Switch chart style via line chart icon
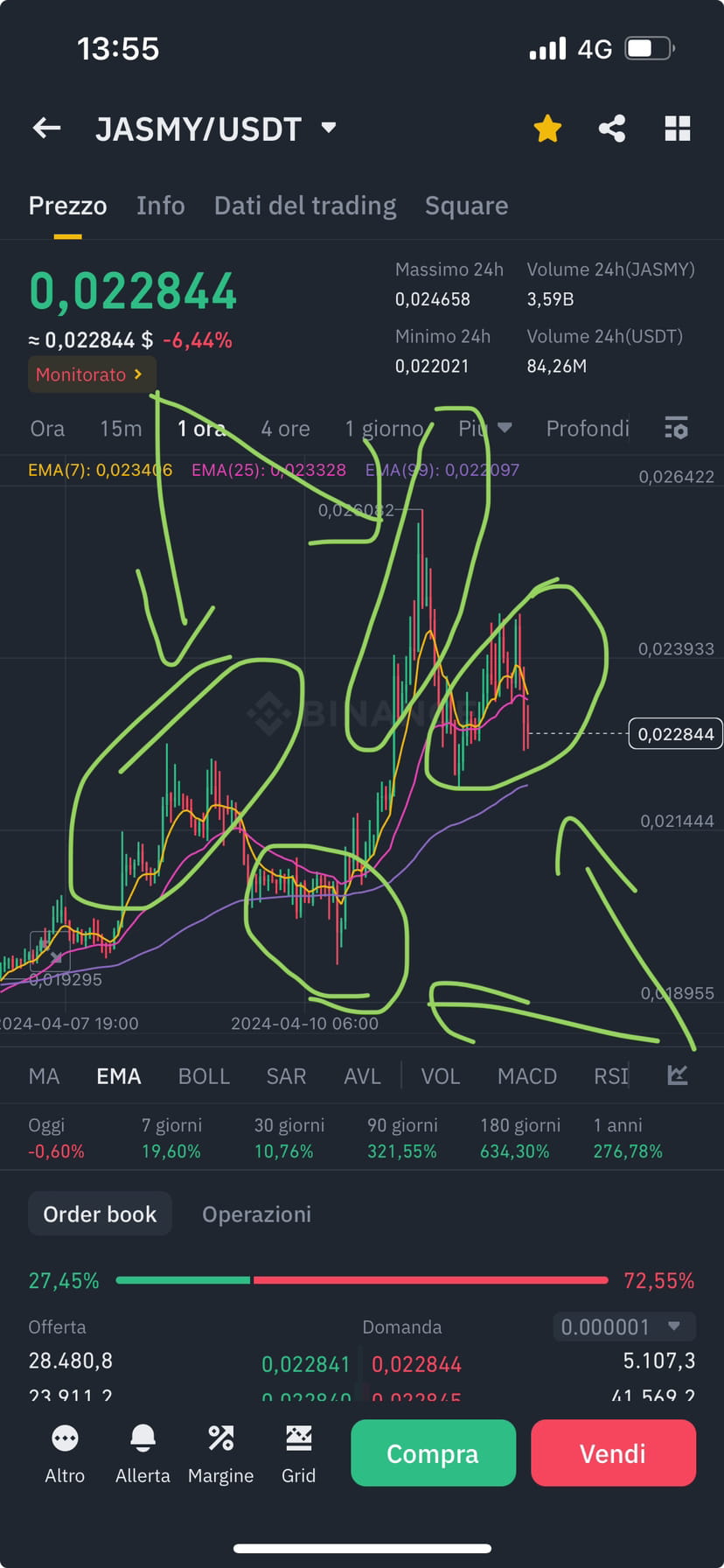 pyautogui.click(x=677, y=1075)
